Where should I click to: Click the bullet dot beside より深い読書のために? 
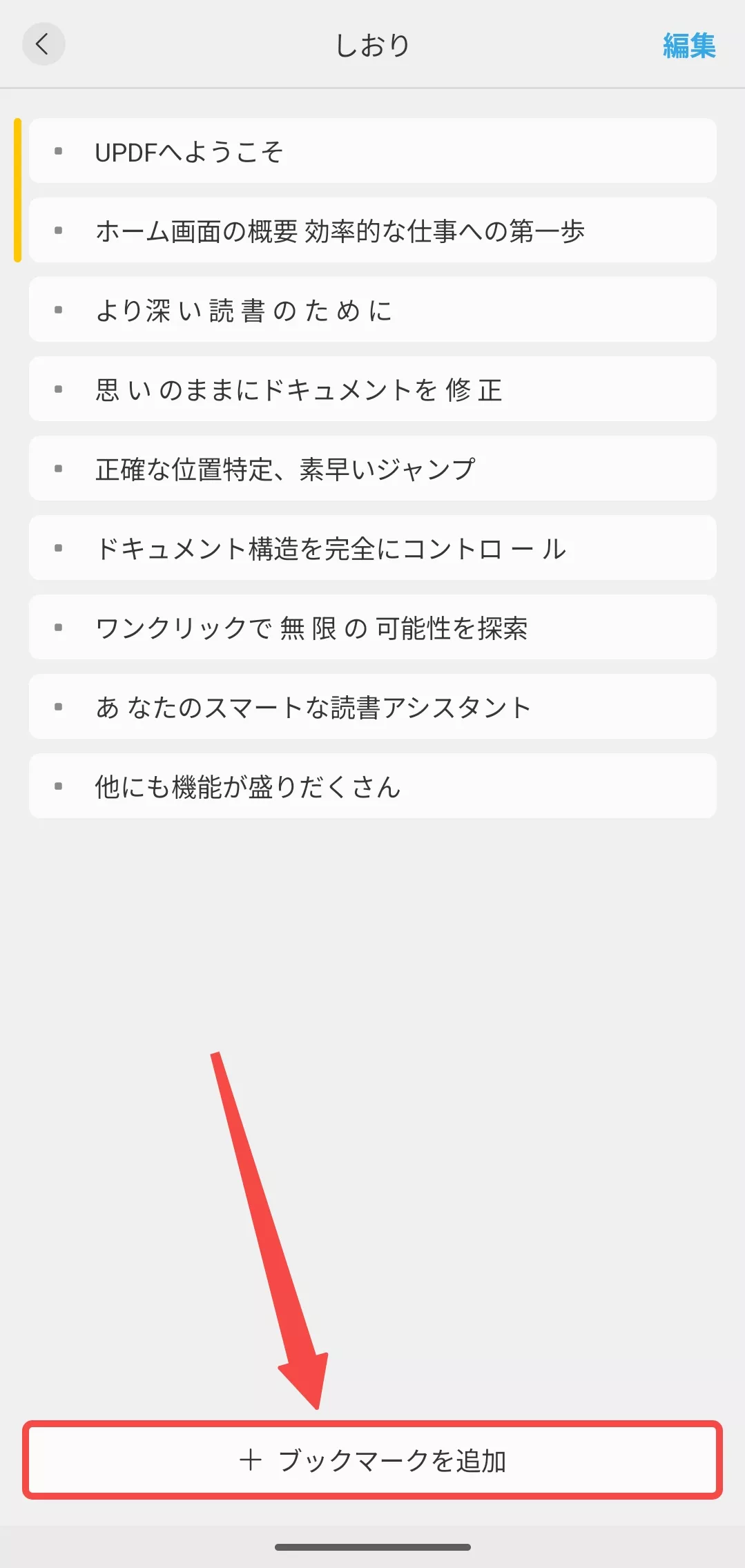click(59, 310)
